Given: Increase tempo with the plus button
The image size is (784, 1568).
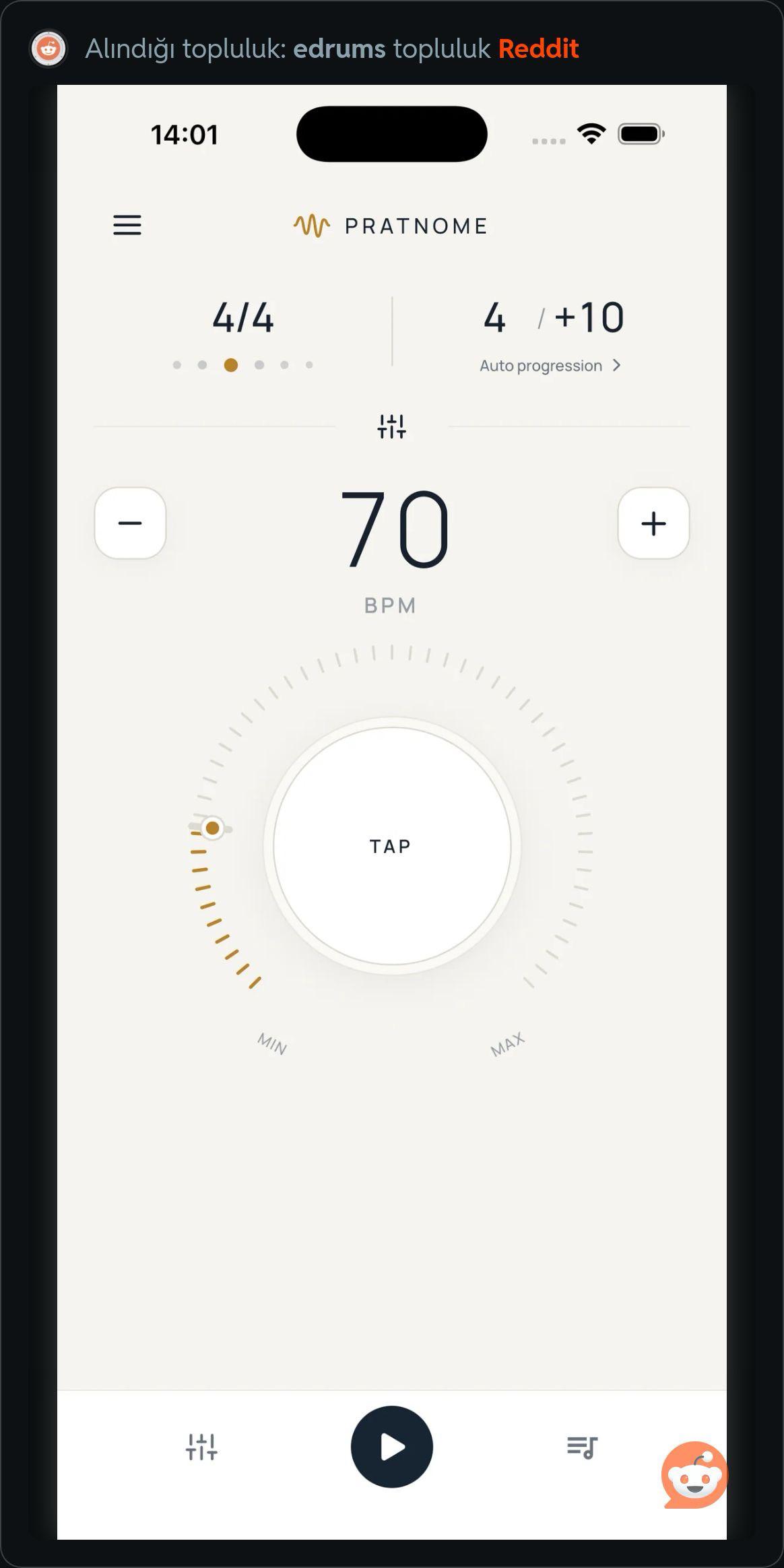Looking at the screenshot, I should 653,523.
